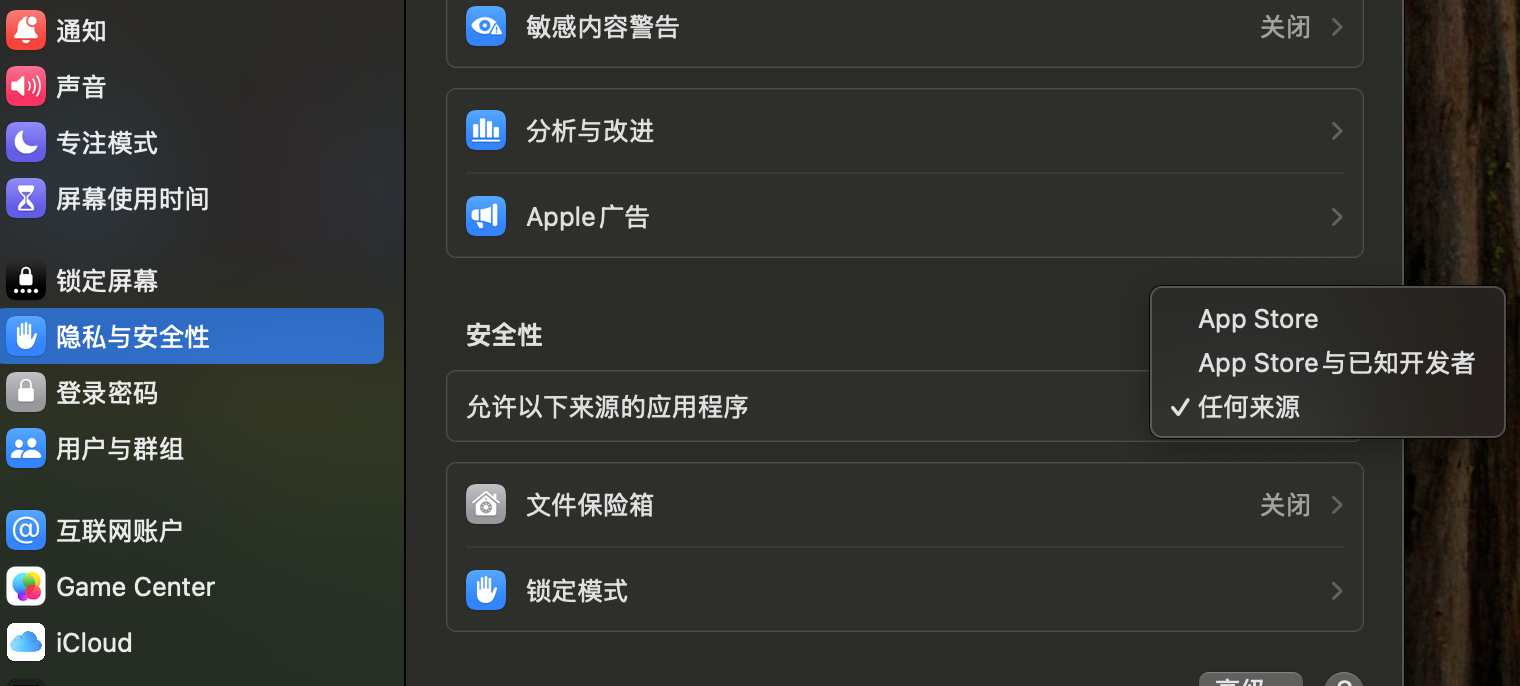Open 分析与改进 row
This screenshot has height=686, width=1520.
point(904,131)
